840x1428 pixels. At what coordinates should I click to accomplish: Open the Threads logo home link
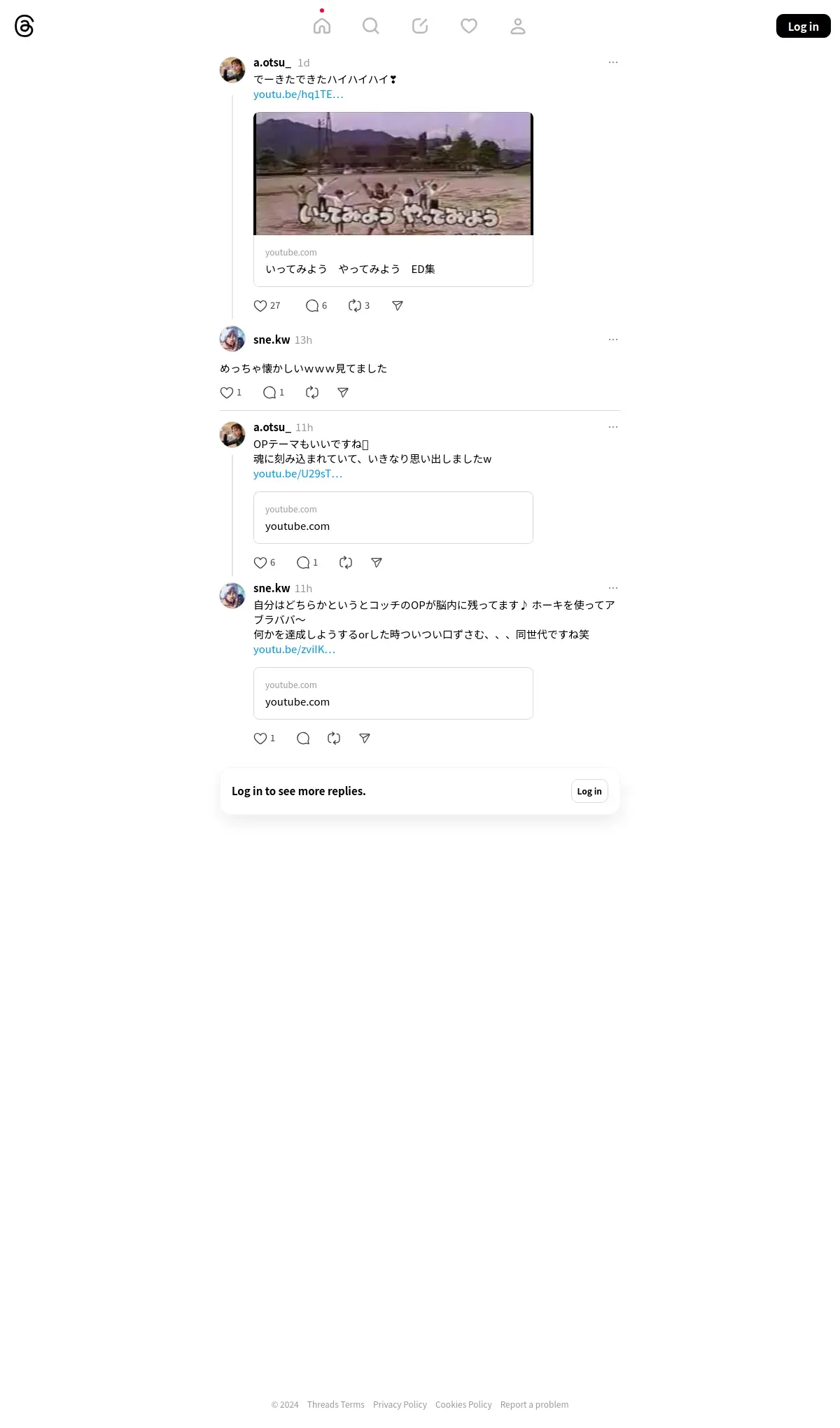click(x=24, y=27)
